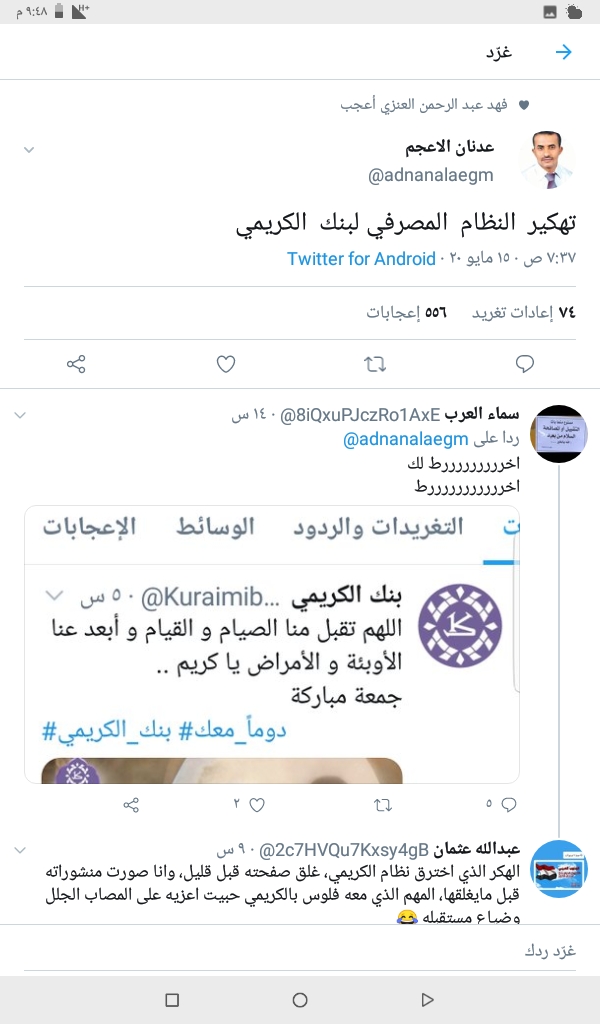Like the reply by سماء العرب
600x1024 pixels.
pyautogui.click(x=256, y=804)
